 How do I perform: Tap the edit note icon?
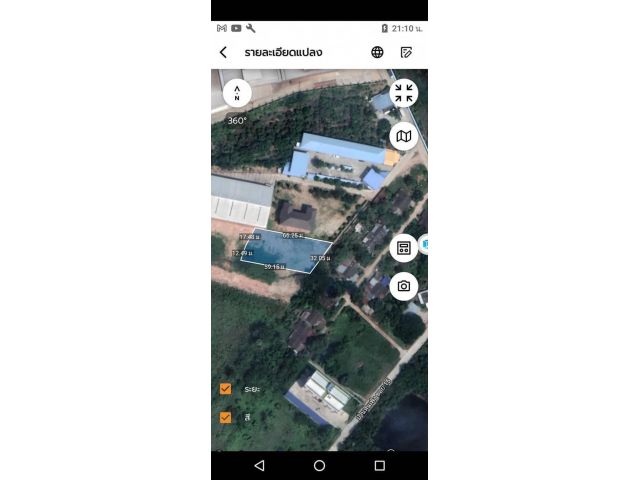point(406,52)
